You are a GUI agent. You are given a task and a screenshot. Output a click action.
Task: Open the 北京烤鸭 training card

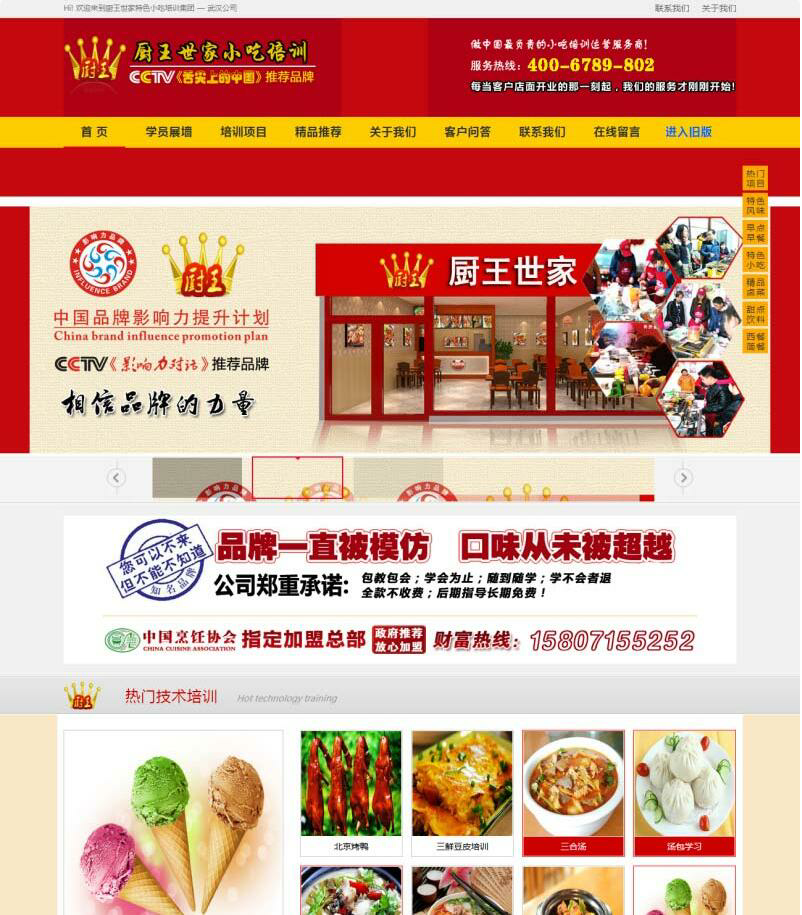point(350,792)
